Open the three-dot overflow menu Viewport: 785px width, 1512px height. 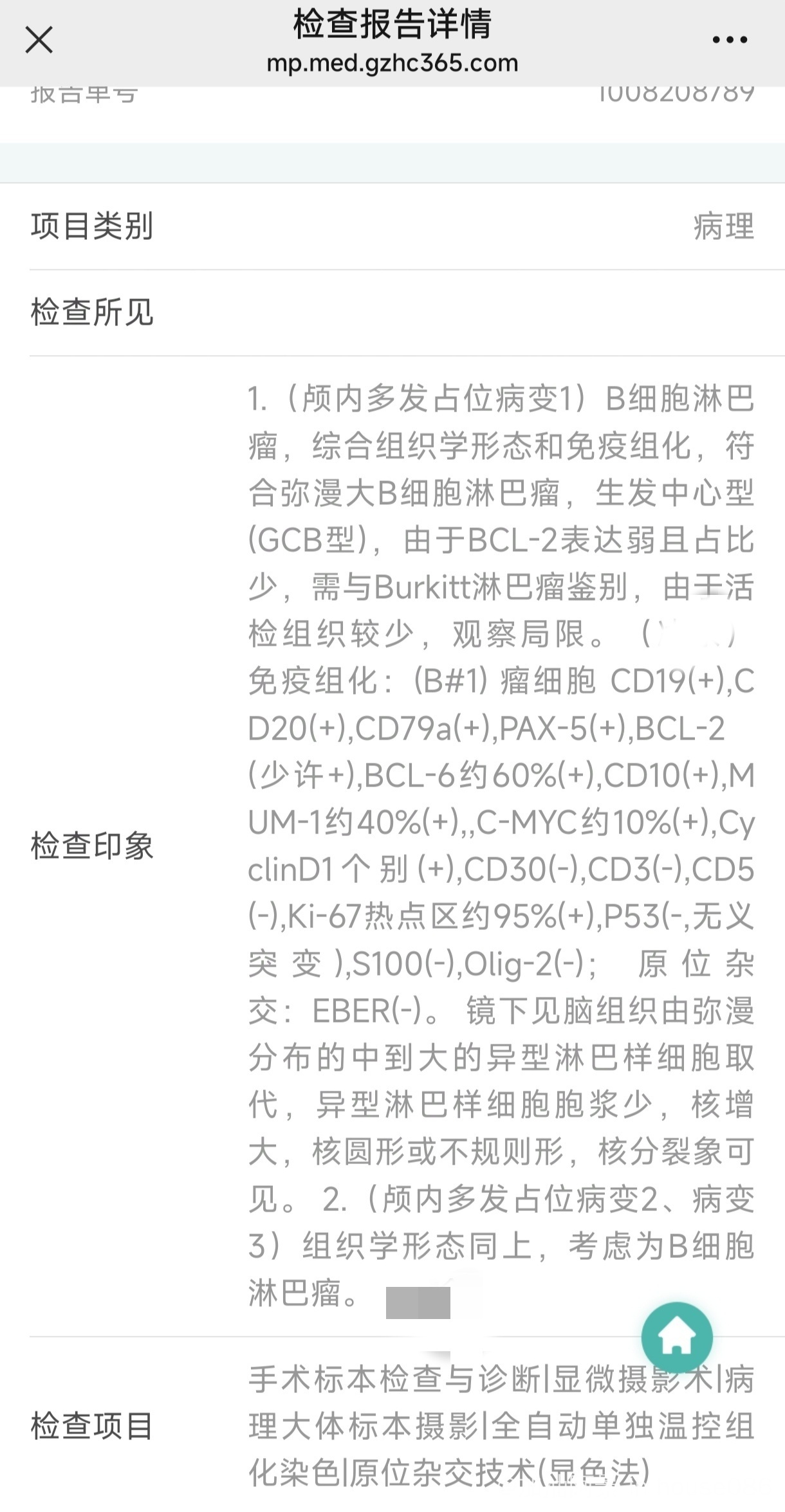coord(729,40)
